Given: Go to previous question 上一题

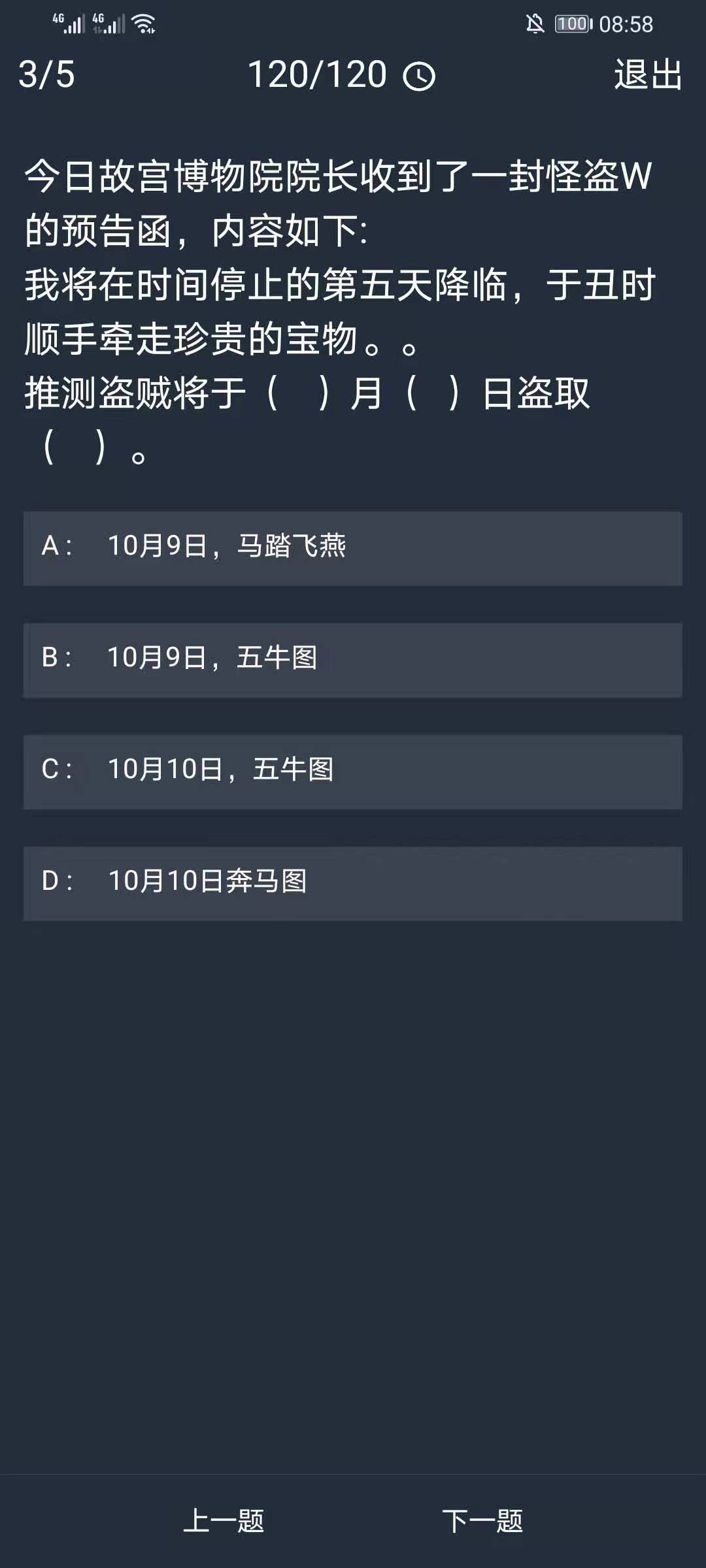Looking at the screenshot, I should [x=224, y=1521].
